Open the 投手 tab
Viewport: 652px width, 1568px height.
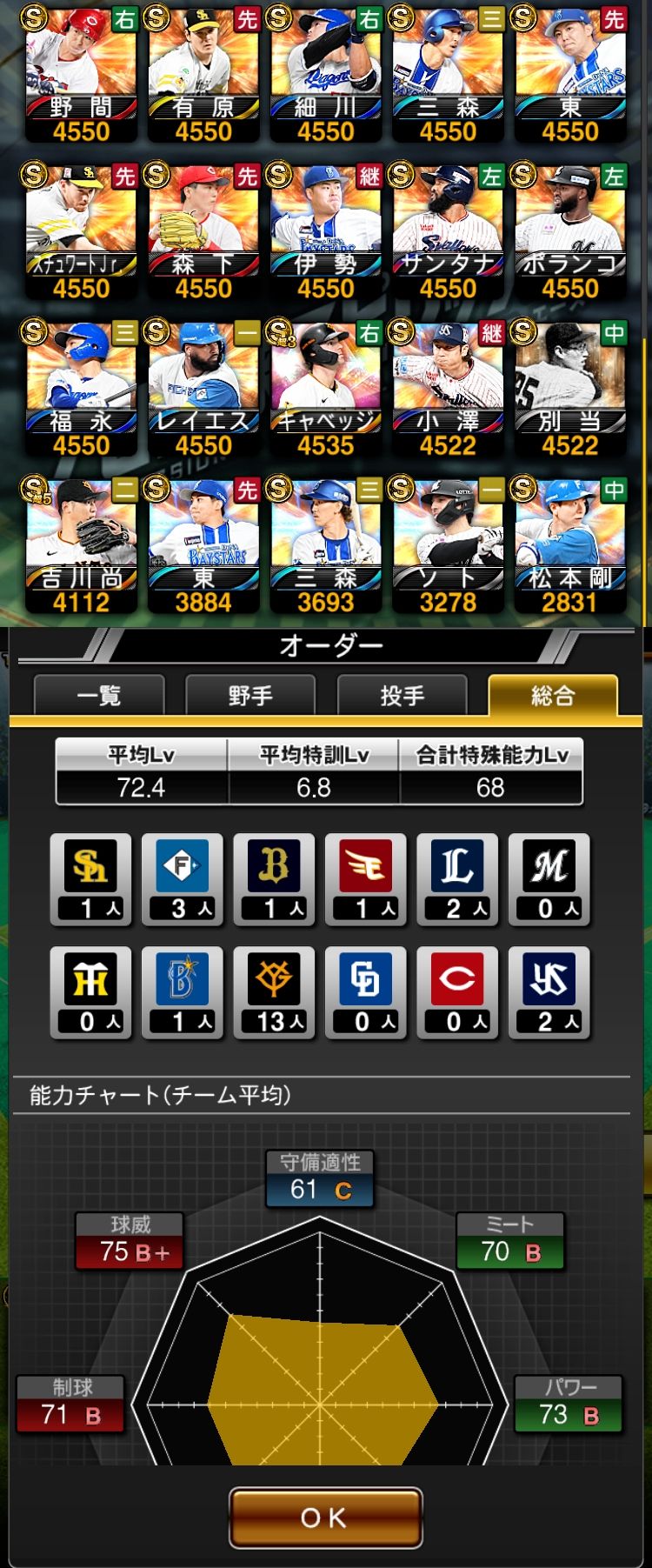pos(402,695)
